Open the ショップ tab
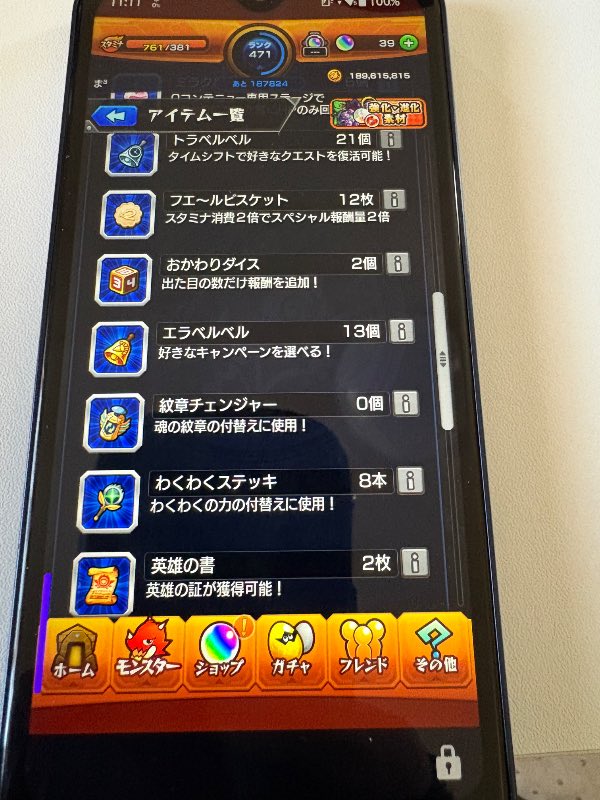This screenshot has width=600, height=800. point(219,655)
